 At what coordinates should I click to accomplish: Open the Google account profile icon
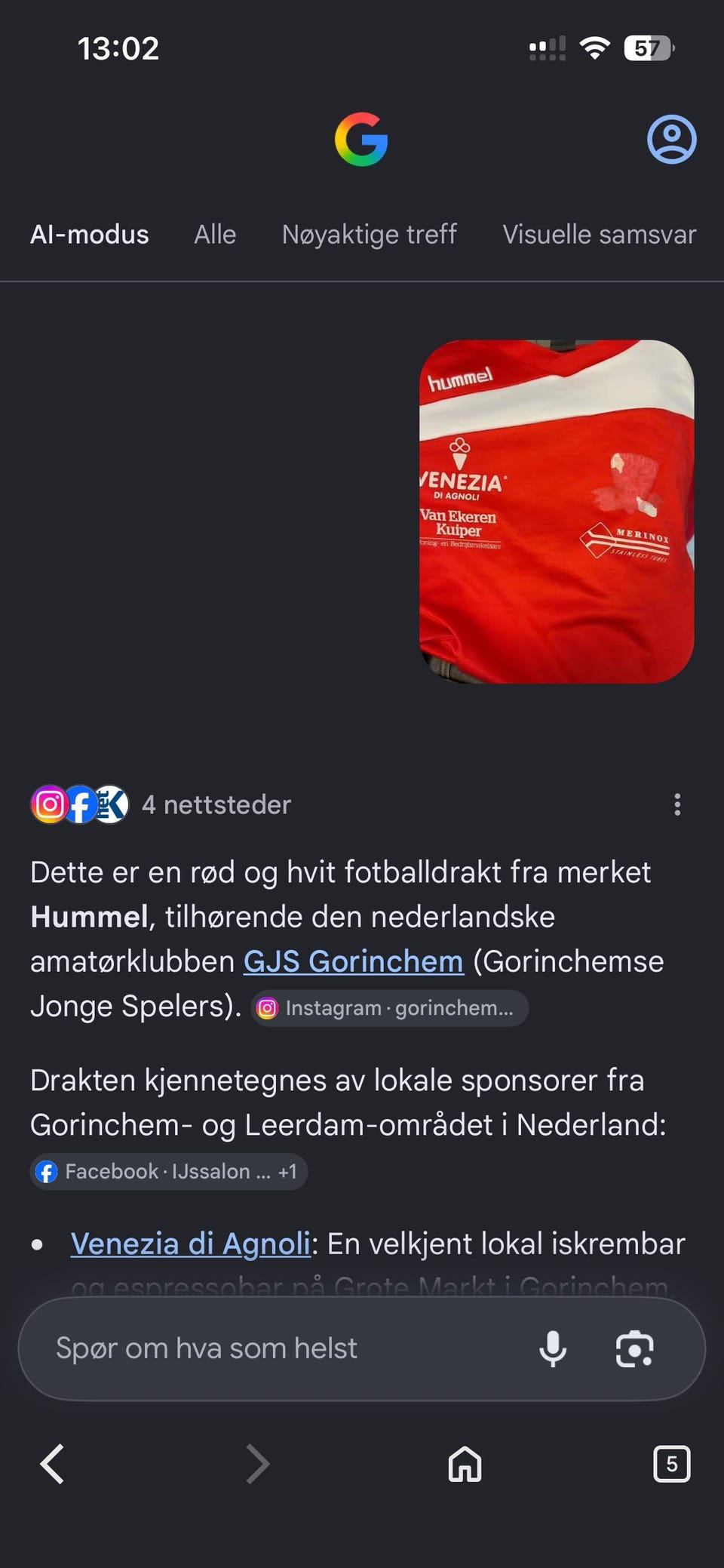tap(671, 140)
